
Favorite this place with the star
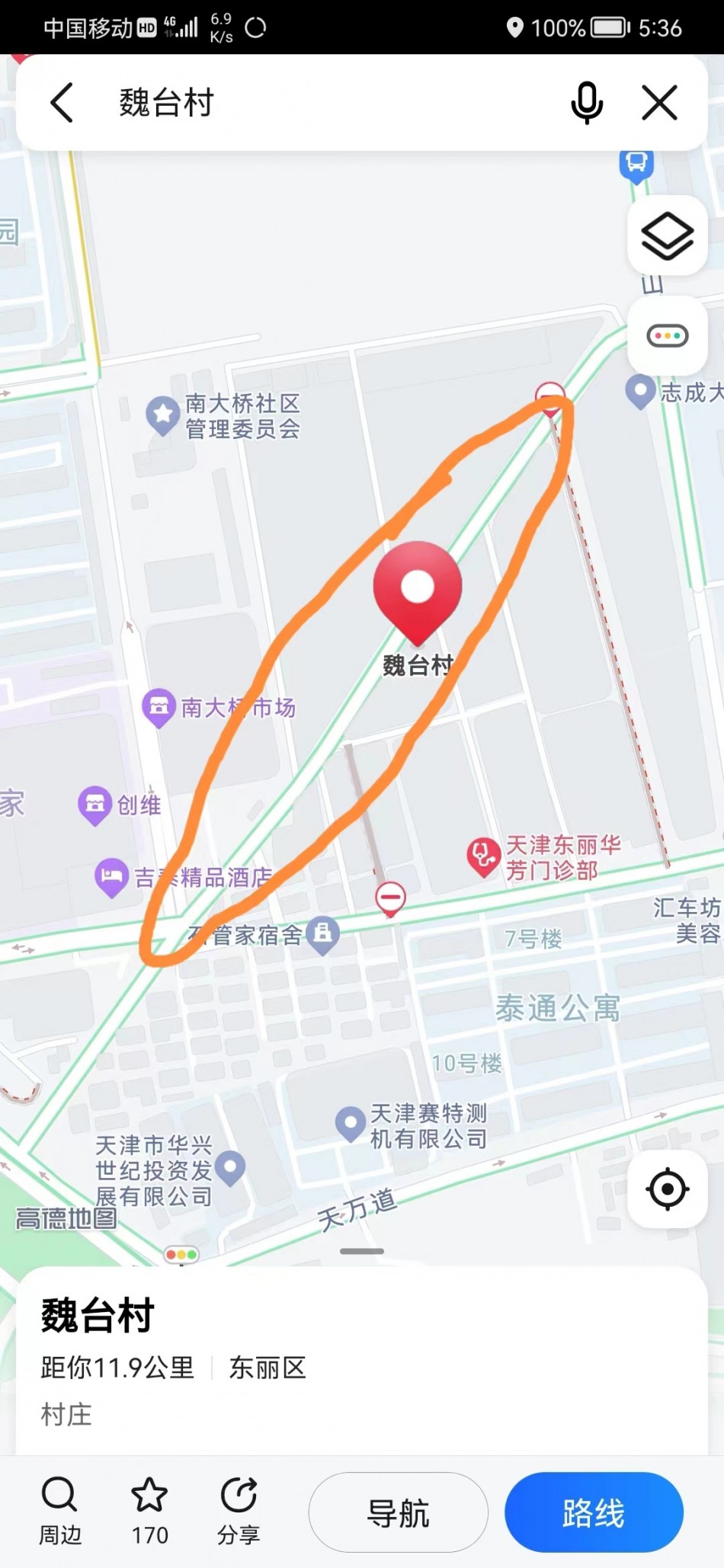149,1512
